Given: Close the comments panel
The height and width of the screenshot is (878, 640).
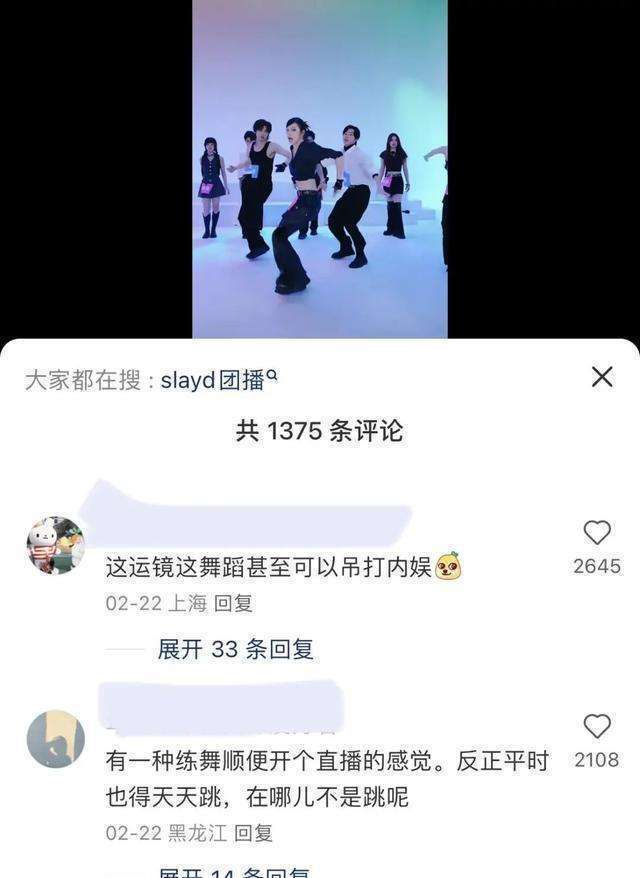Looking at the screenshot, I should click(x=602, y=377).
